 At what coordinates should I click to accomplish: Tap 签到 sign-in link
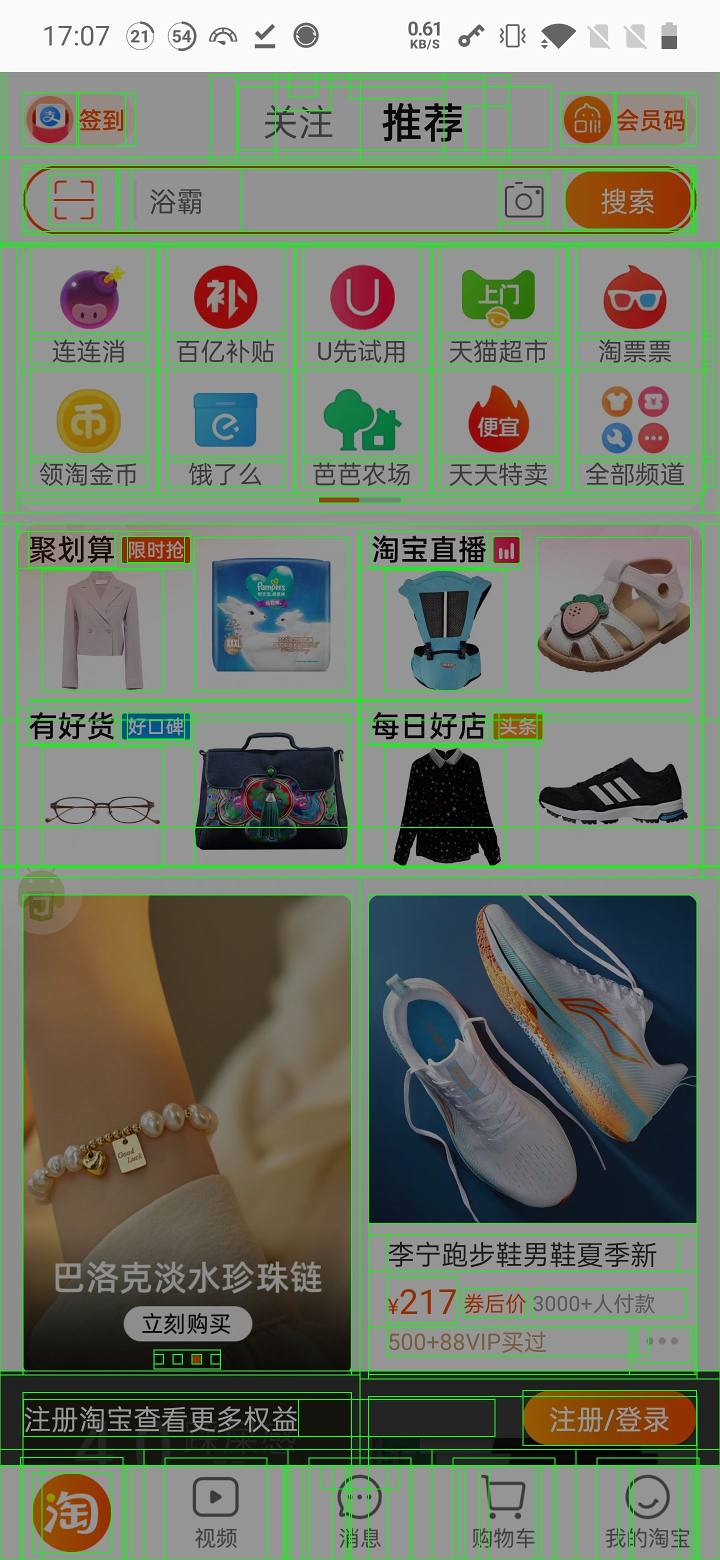pos(103,120)
